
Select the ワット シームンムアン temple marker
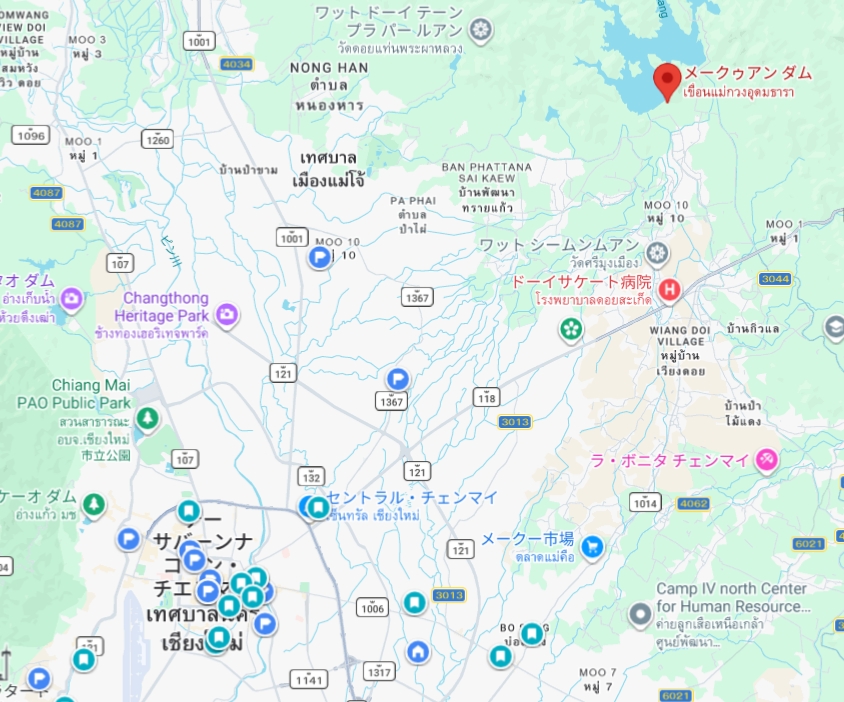point(657,250)
